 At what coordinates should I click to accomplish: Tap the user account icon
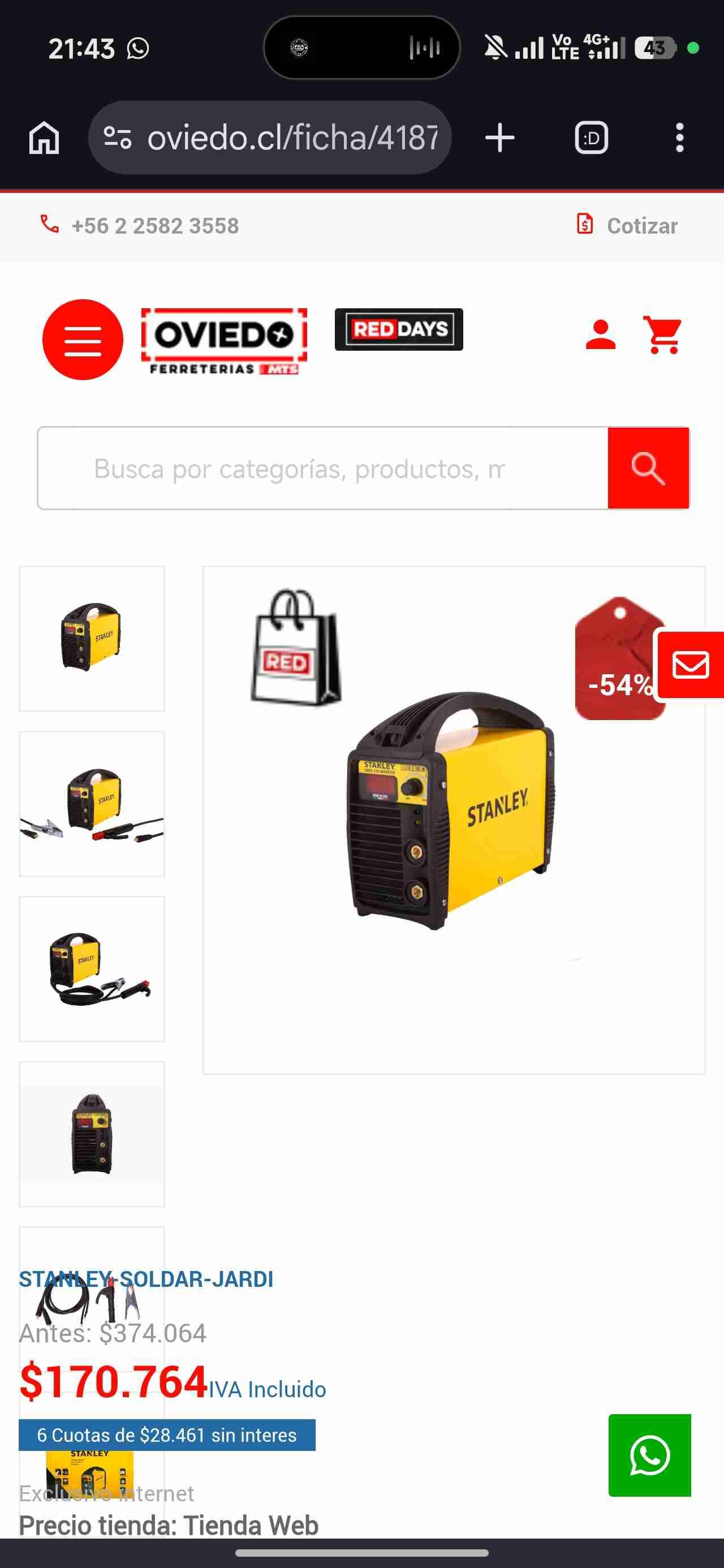599,335
